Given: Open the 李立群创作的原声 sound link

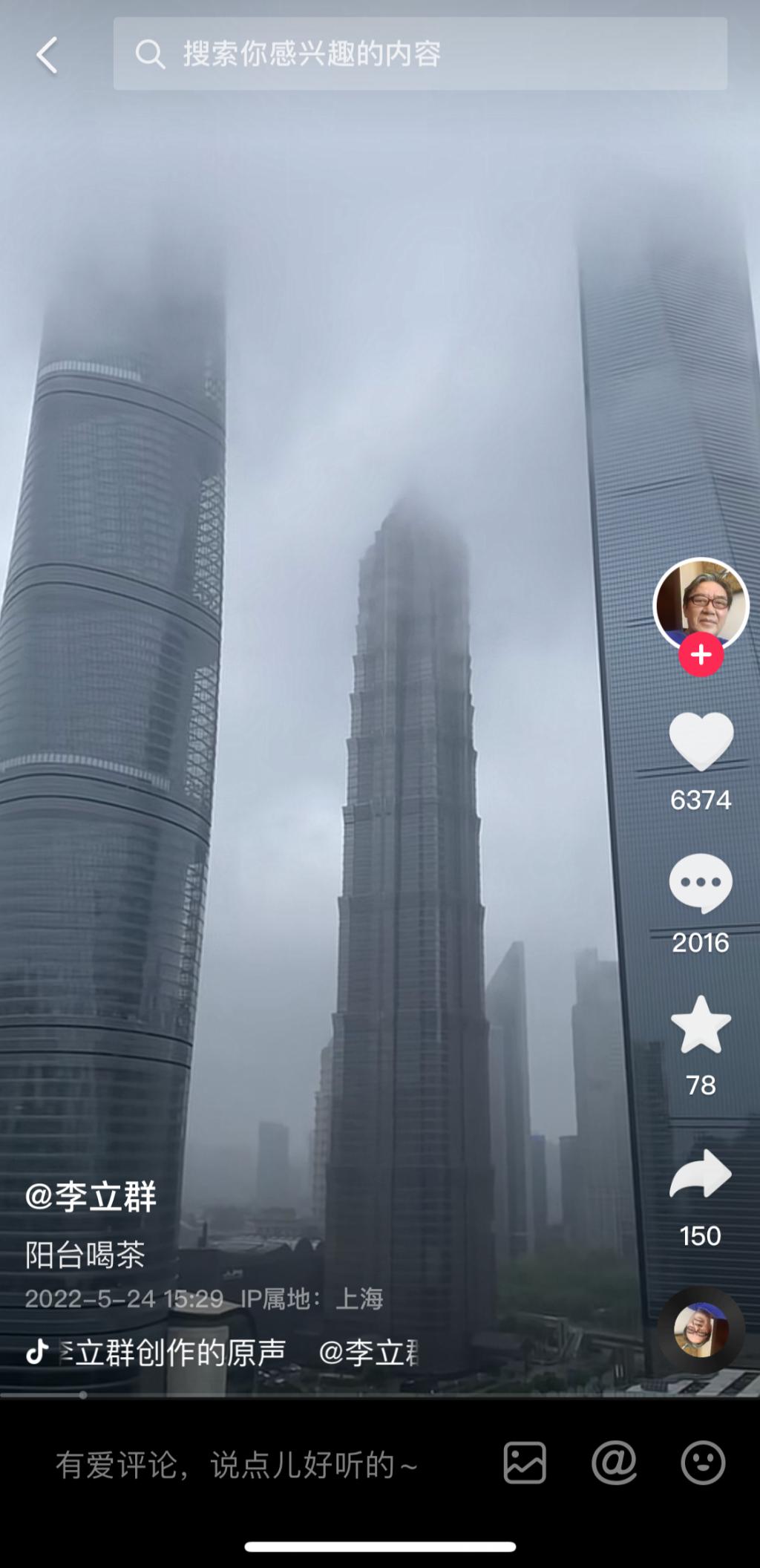Looking at the screenshot, I should tap(172, 1353).
